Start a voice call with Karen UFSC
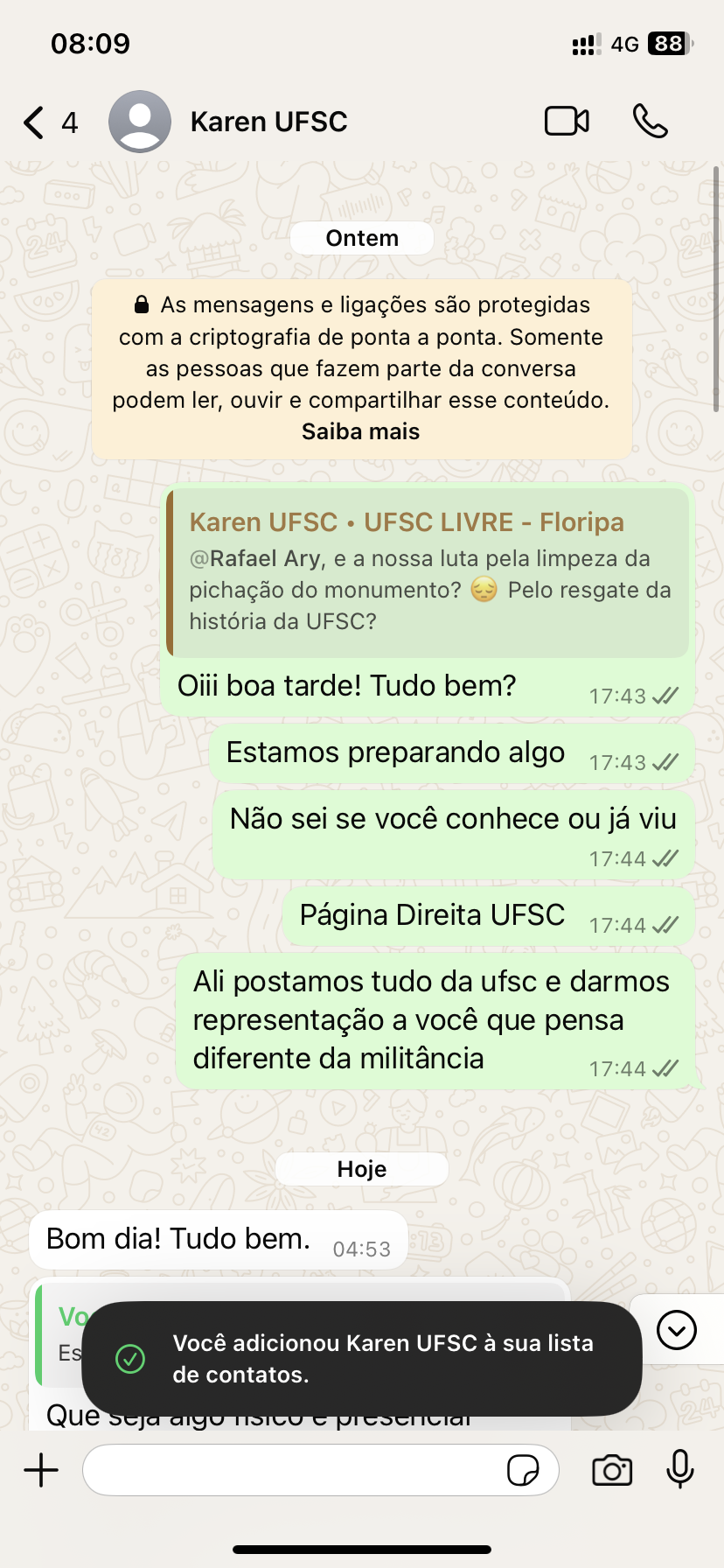Viewport: 724px width, 1568px height. click(650, 122)
